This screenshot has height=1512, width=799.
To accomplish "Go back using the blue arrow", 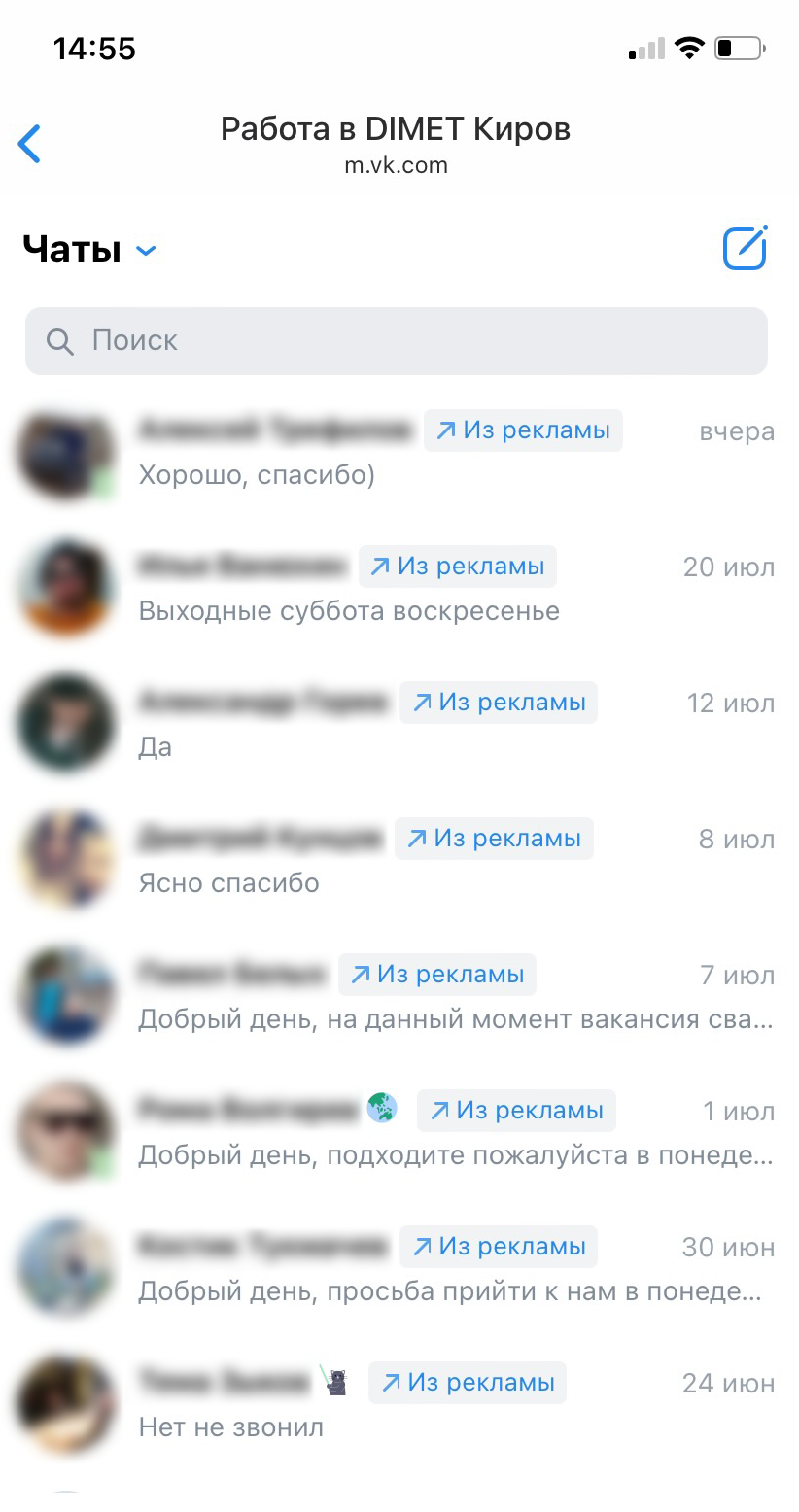I will click(30, 144).
